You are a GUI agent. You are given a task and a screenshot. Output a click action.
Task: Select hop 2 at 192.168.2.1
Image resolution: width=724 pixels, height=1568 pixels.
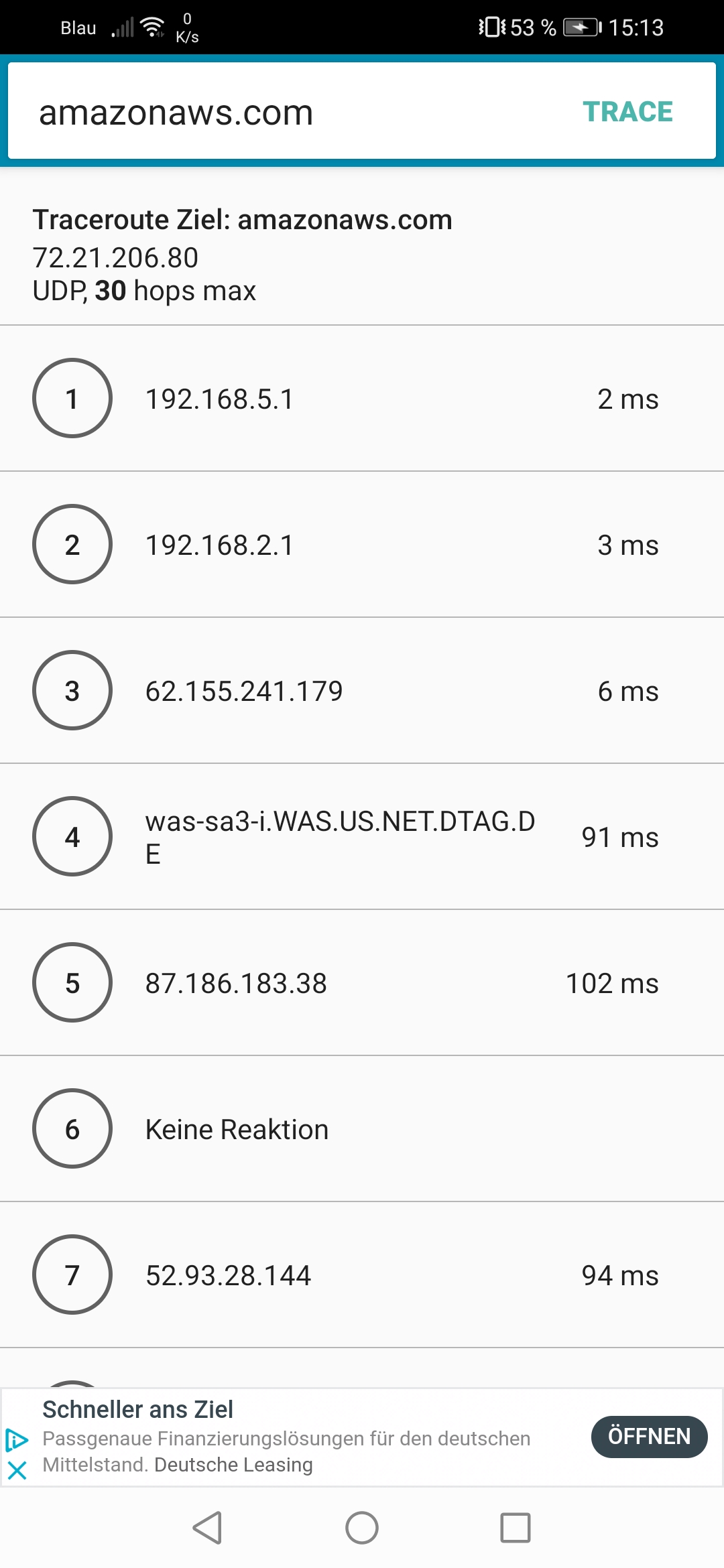pyautogui.click(x=362, y=545)
